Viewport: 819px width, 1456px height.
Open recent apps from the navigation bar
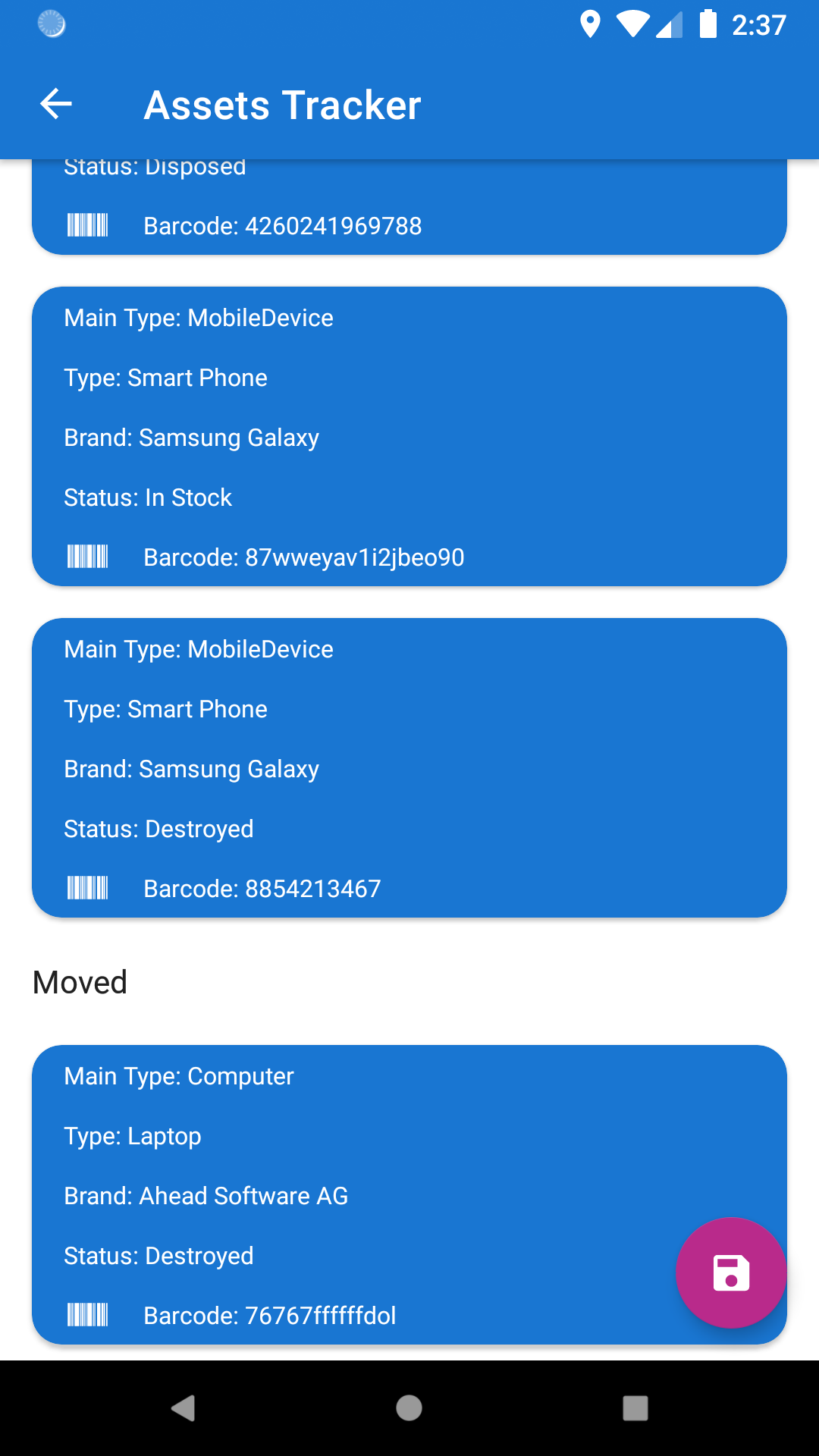coord(635,1408)
